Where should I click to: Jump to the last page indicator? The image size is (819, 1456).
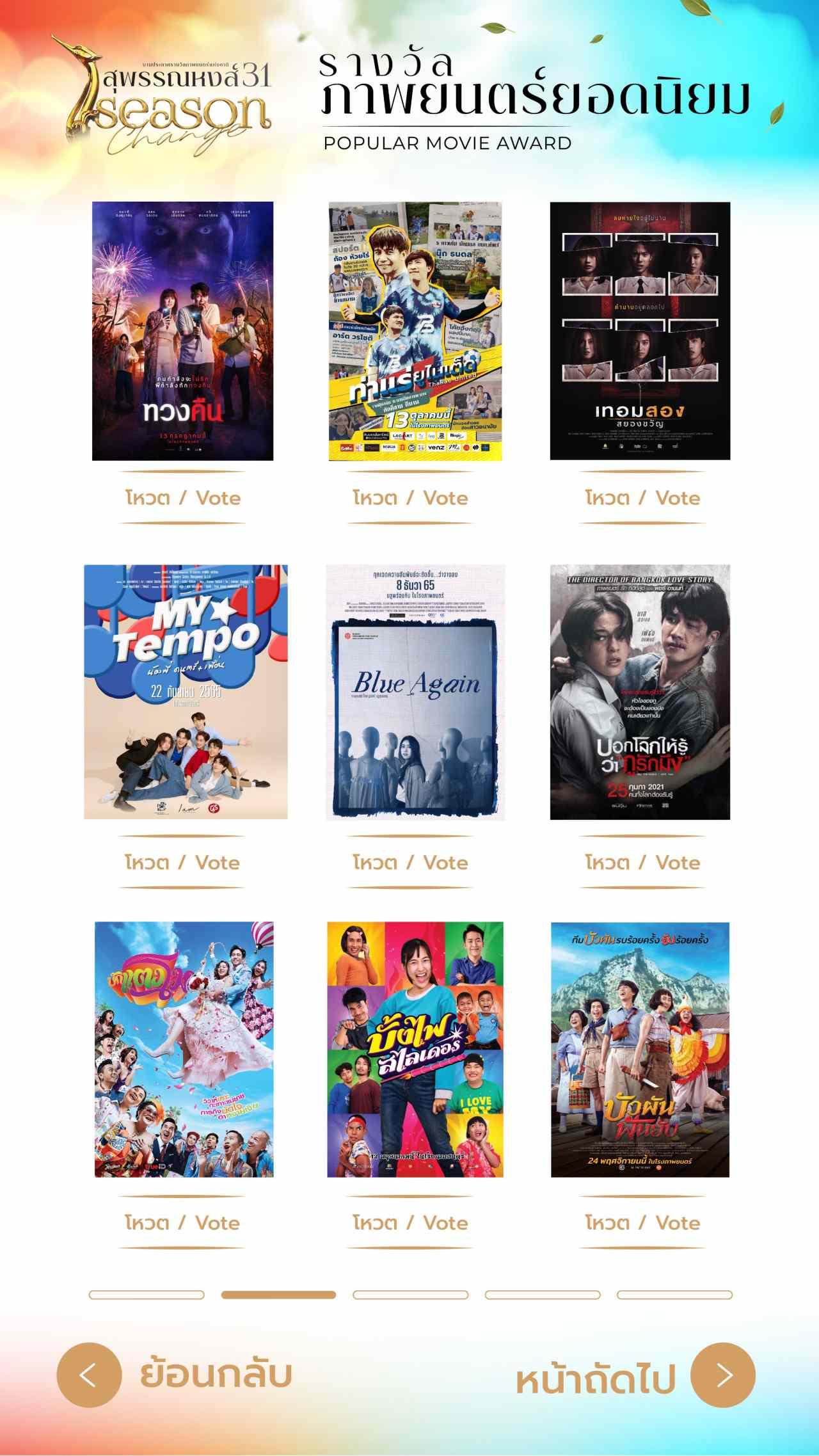[674, 1295]
